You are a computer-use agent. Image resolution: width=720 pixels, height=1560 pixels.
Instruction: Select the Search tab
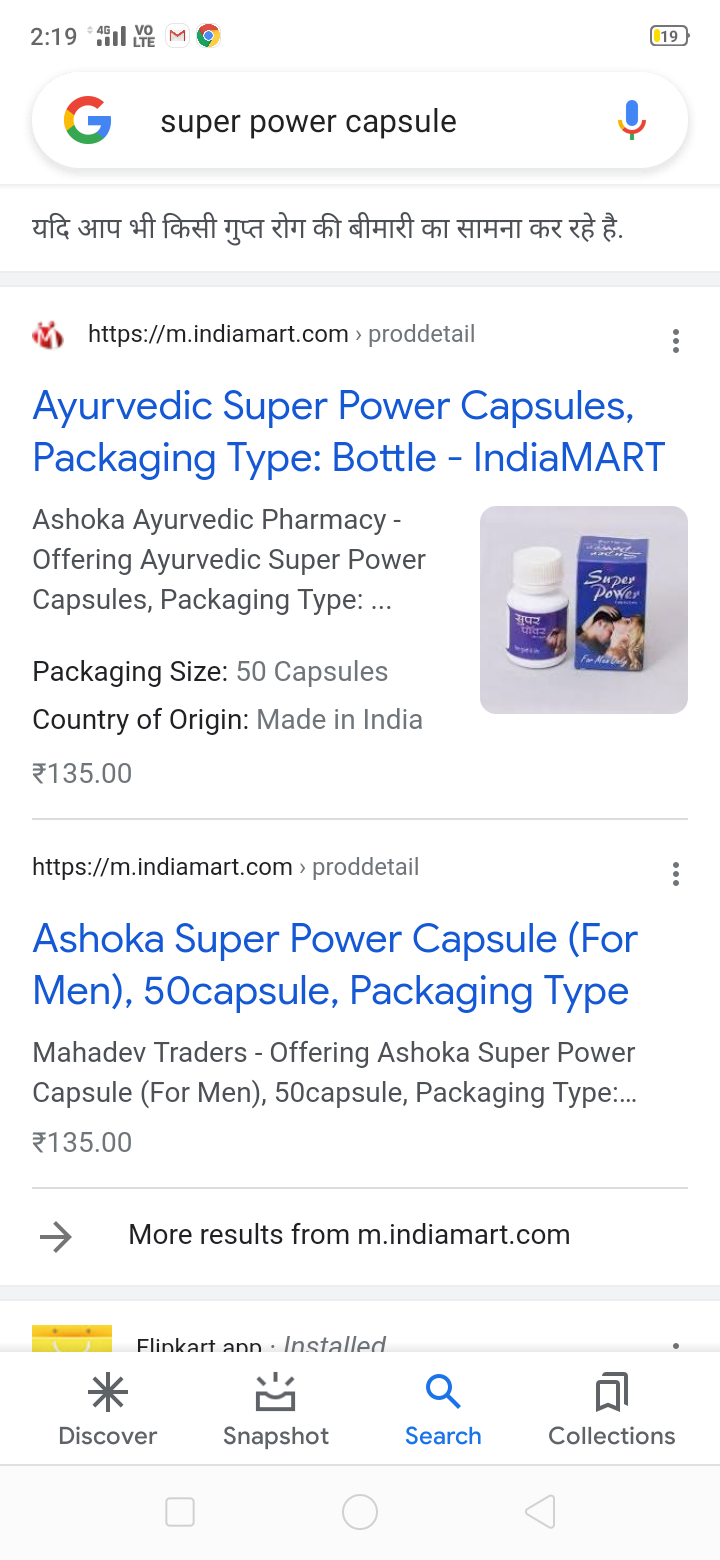click(443, 1410)
